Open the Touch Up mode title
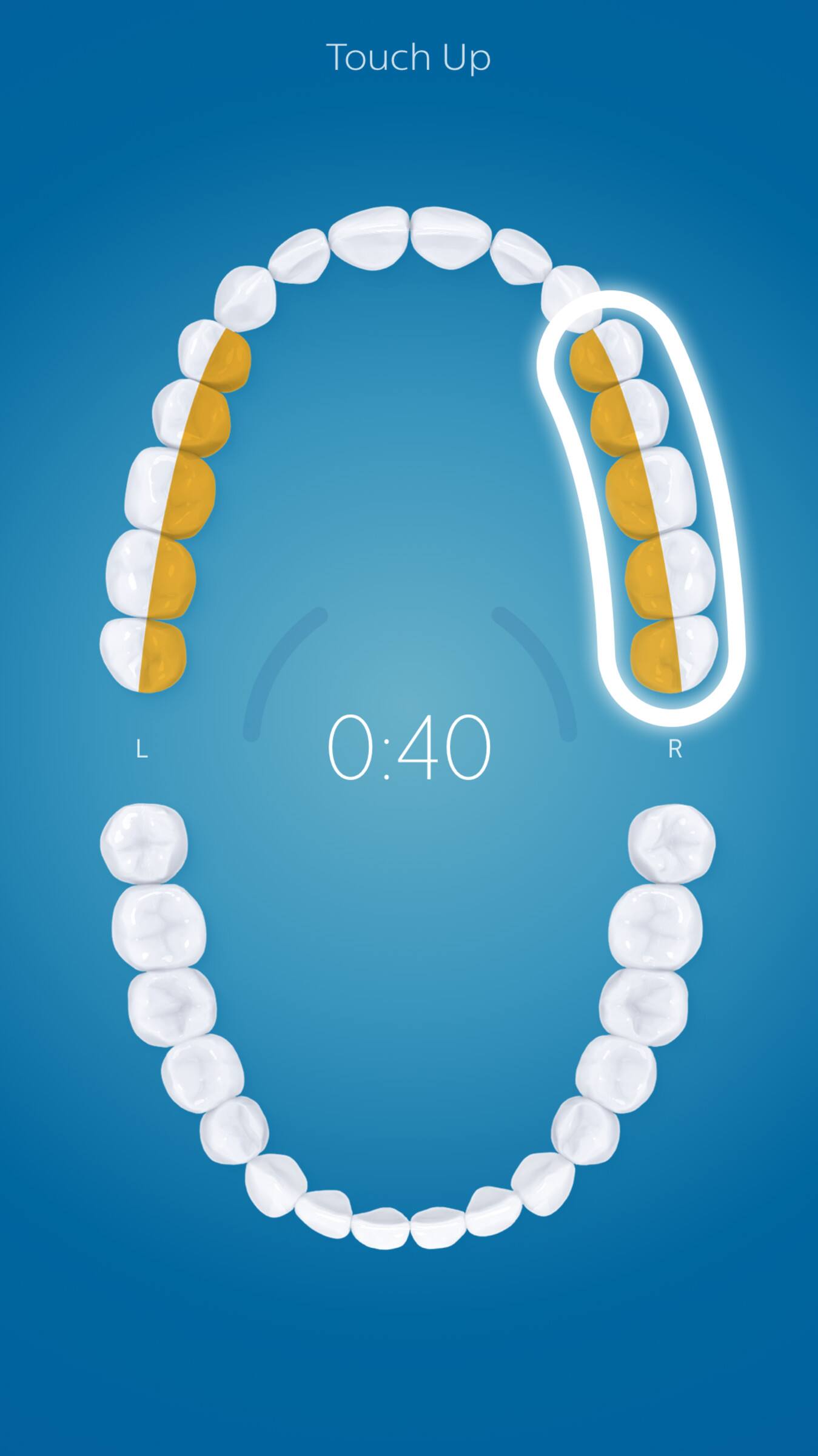 pos(409,58)
